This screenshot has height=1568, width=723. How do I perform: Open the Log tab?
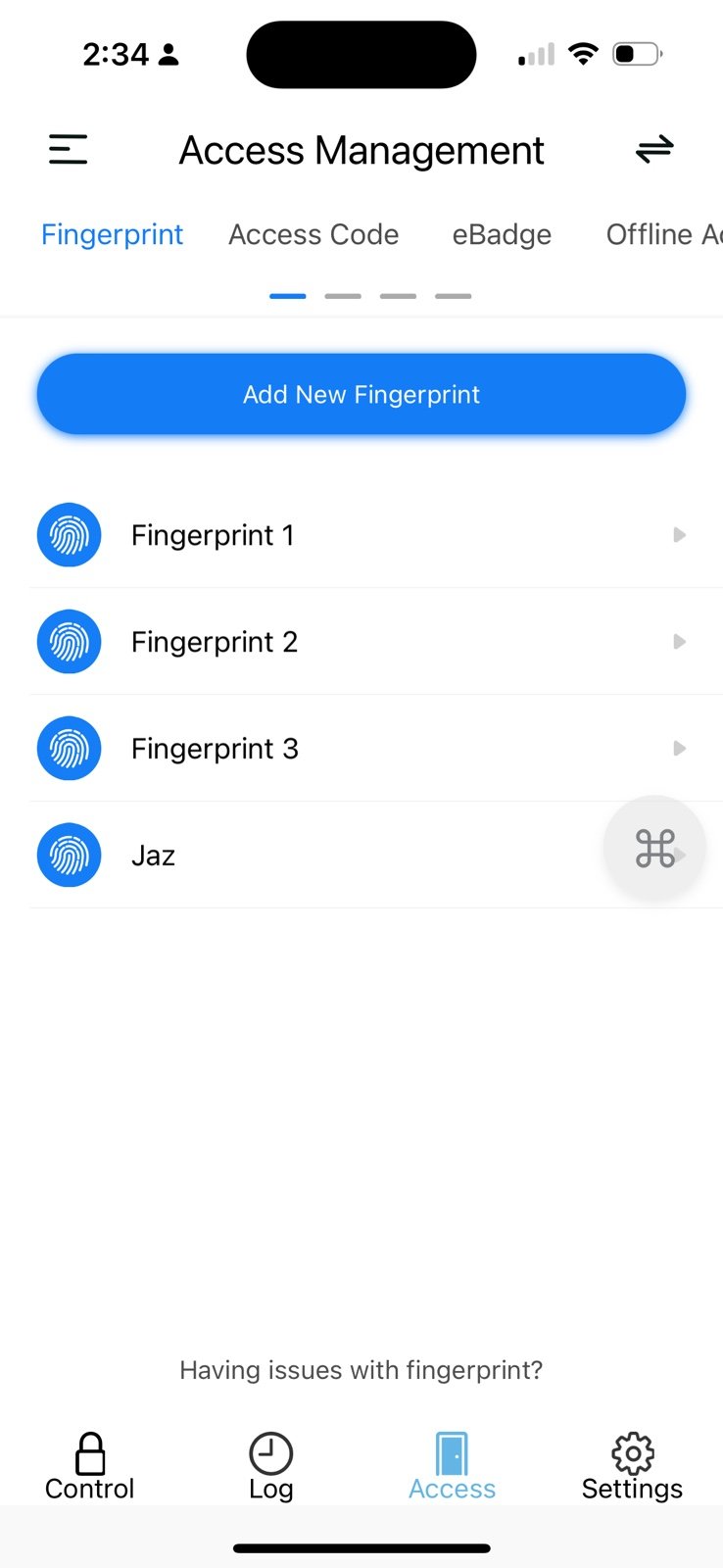tap(271, 1467)
